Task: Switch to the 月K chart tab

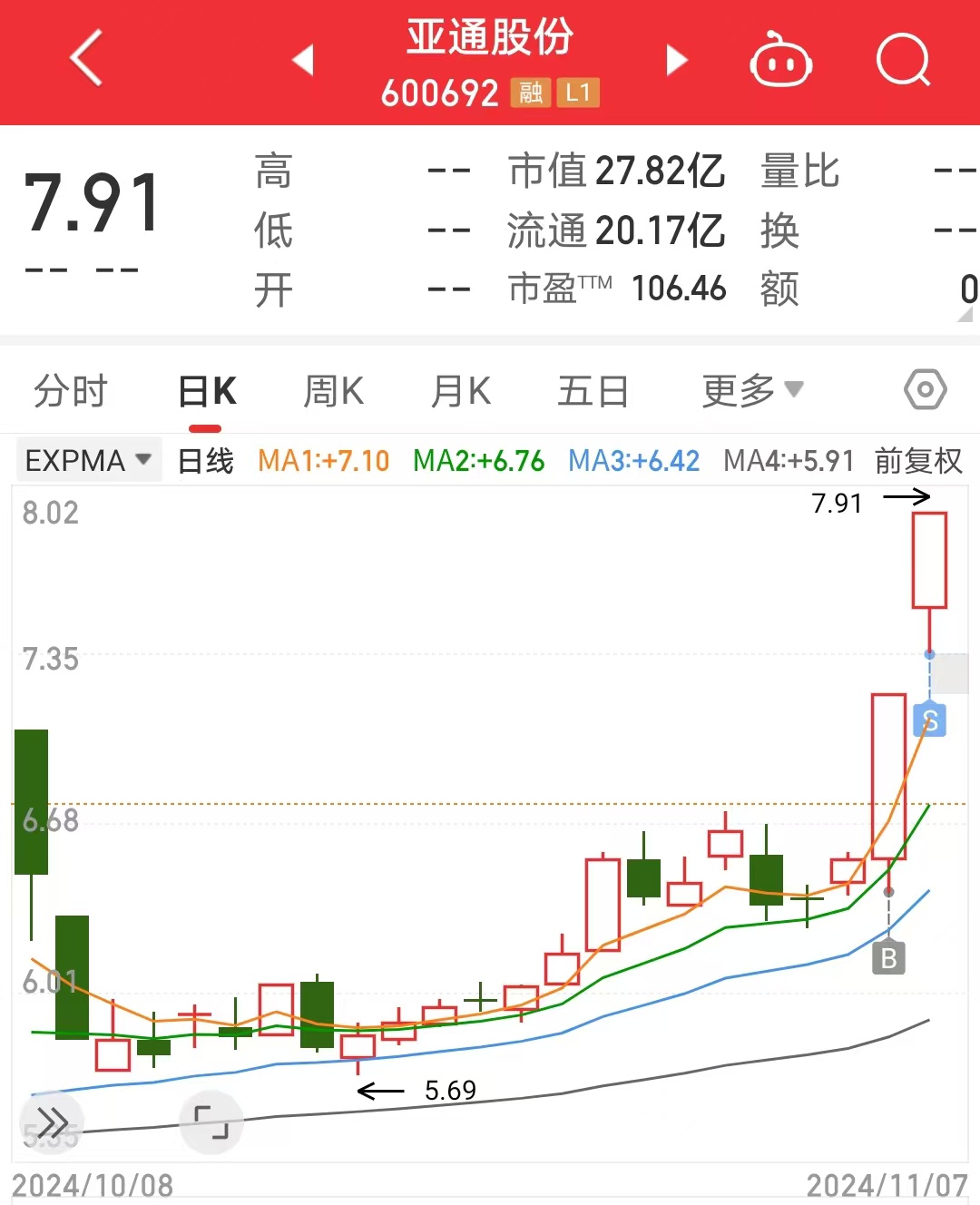Action: [461, 392]
